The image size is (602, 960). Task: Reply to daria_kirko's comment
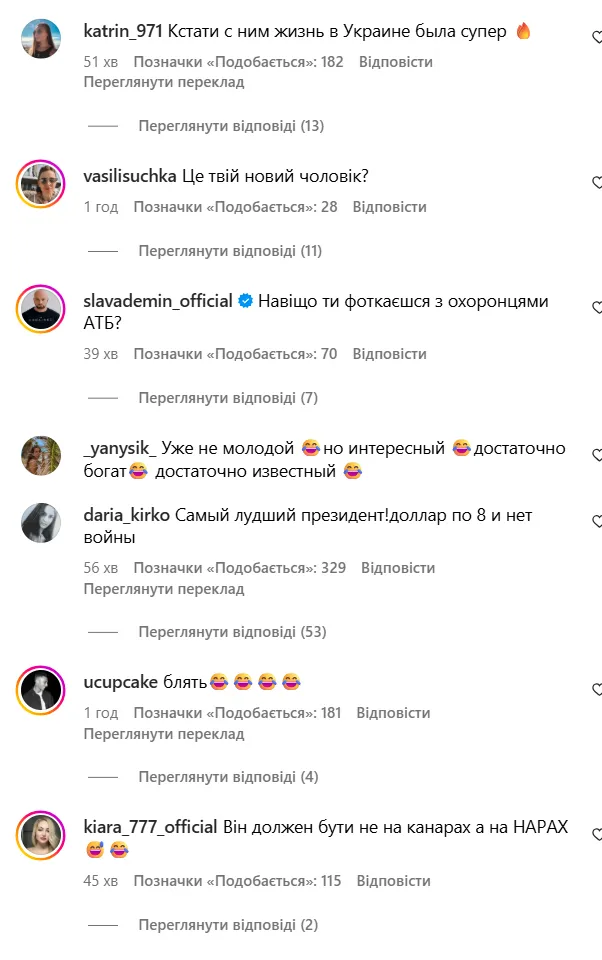tap(398, 568)
